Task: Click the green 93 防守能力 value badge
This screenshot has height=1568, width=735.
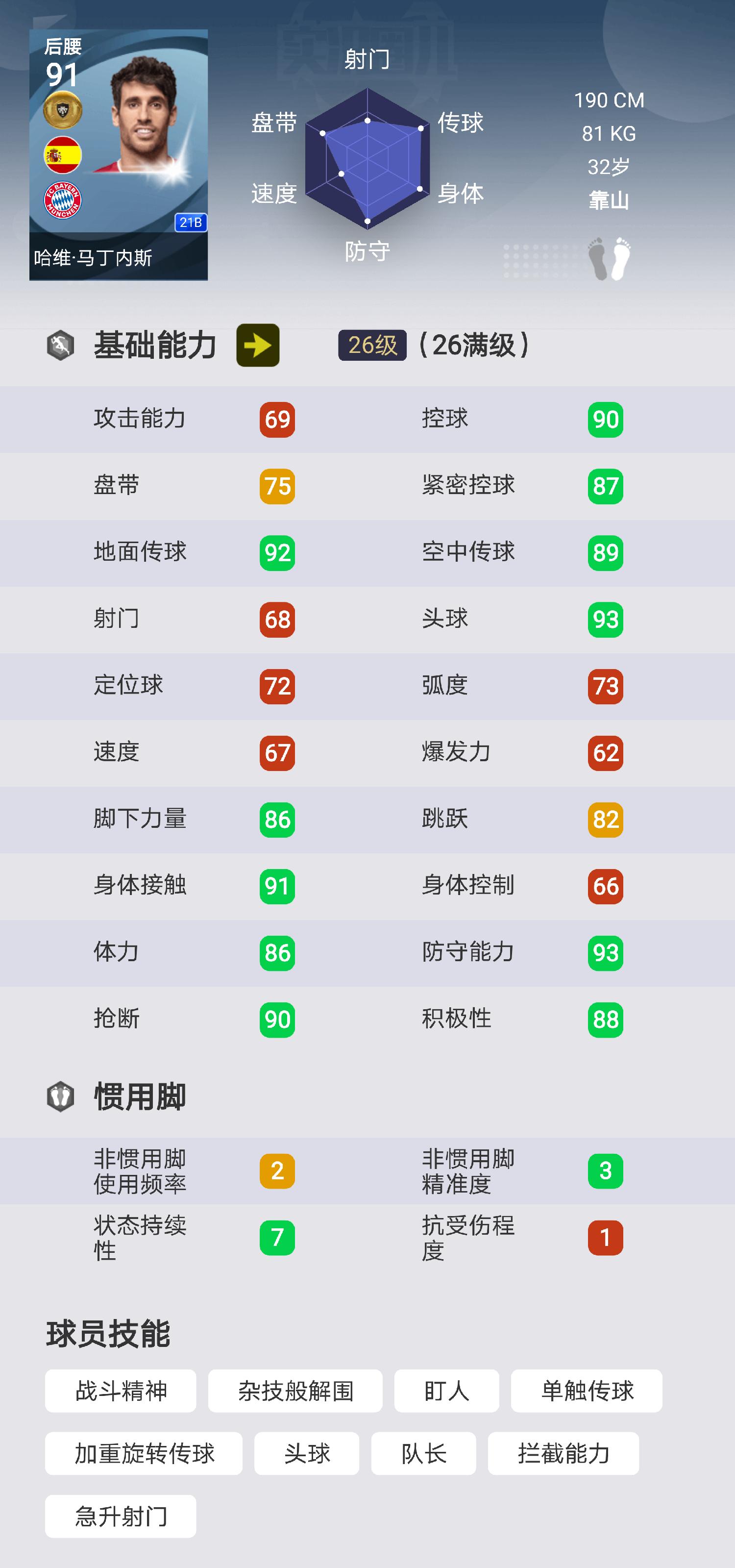Action: [606, 953]
